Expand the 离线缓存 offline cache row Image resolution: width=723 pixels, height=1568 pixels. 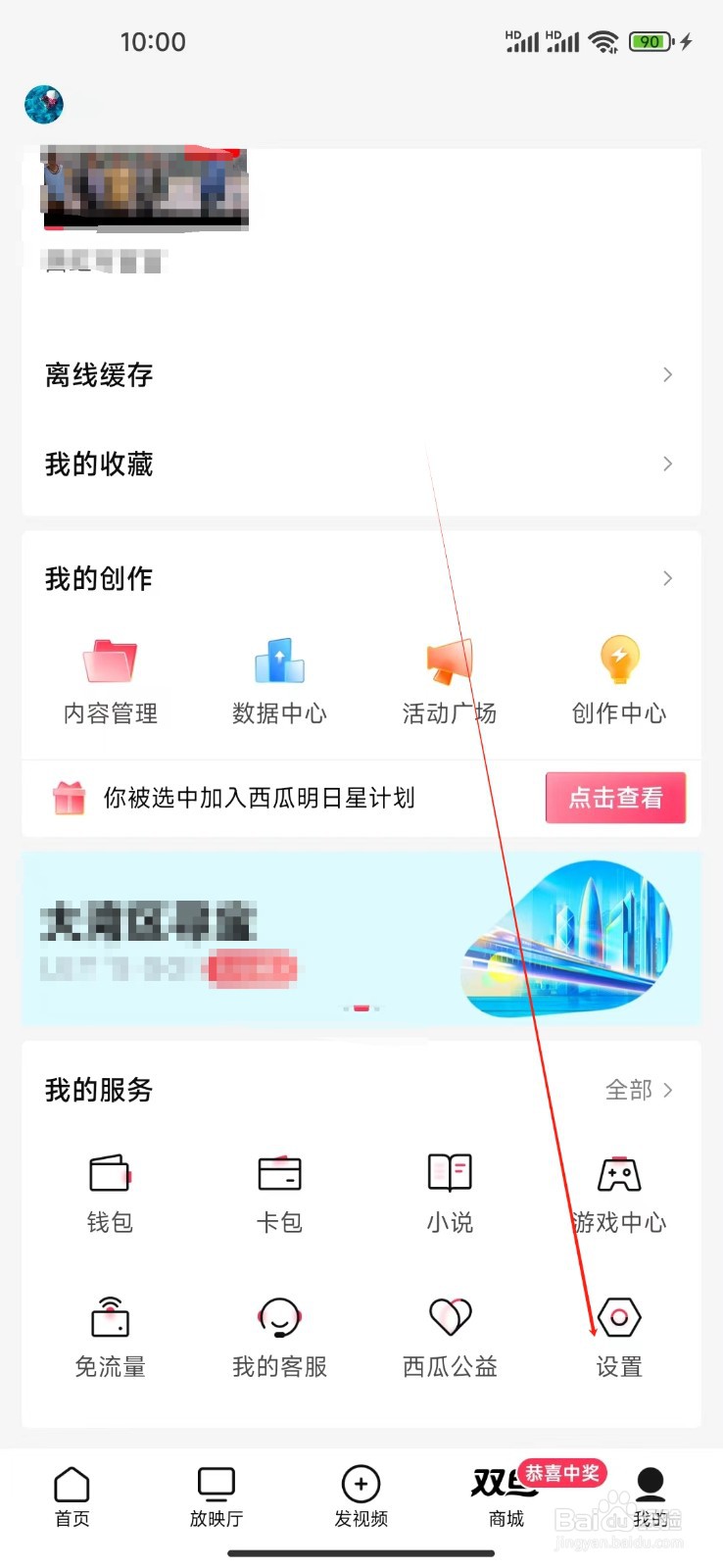pyautogui.click(x=361, y=374)
